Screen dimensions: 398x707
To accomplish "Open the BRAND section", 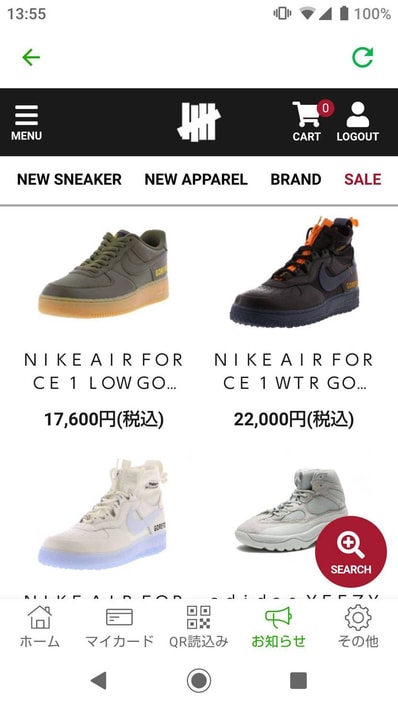I will [296, 179].
